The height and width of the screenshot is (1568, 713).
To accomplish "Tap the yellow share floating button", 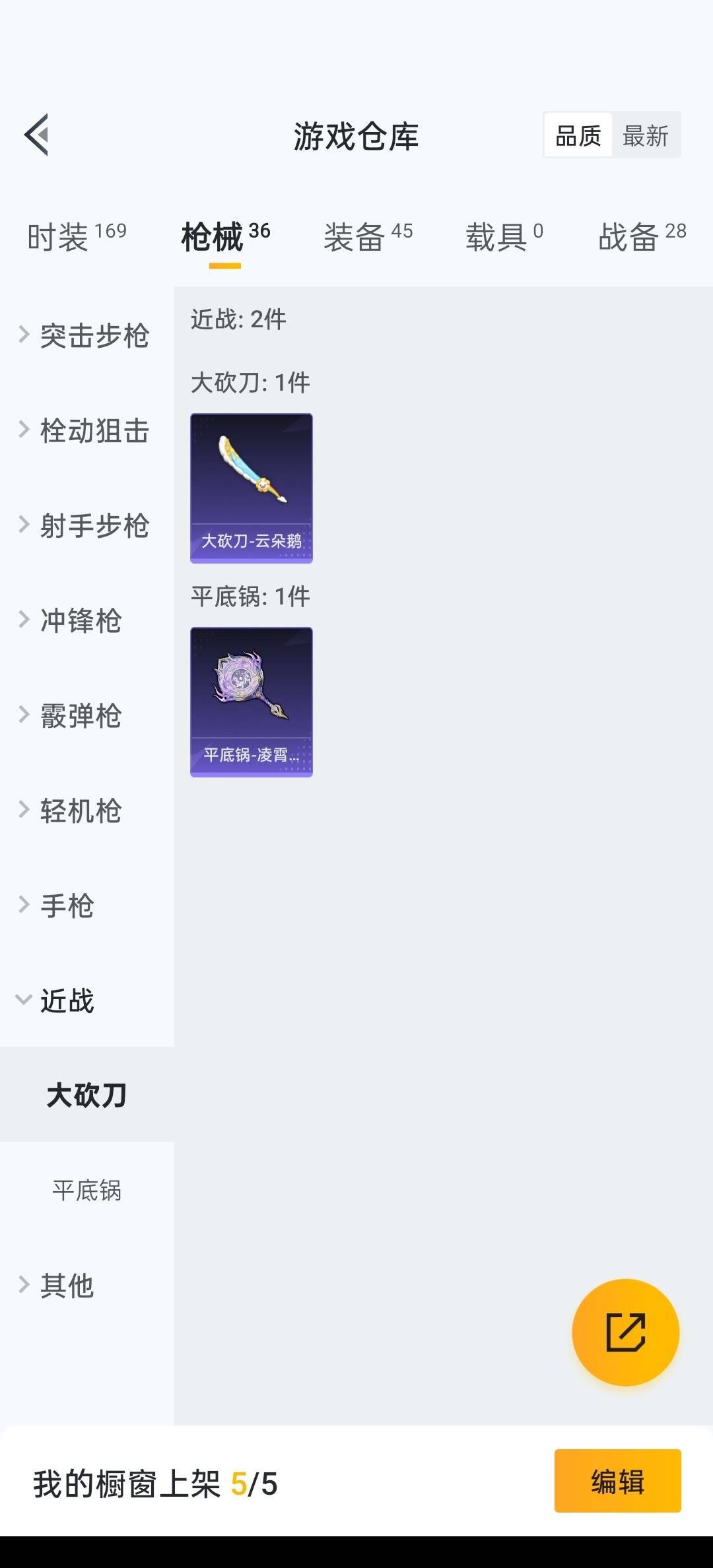I will [625, 1332].
